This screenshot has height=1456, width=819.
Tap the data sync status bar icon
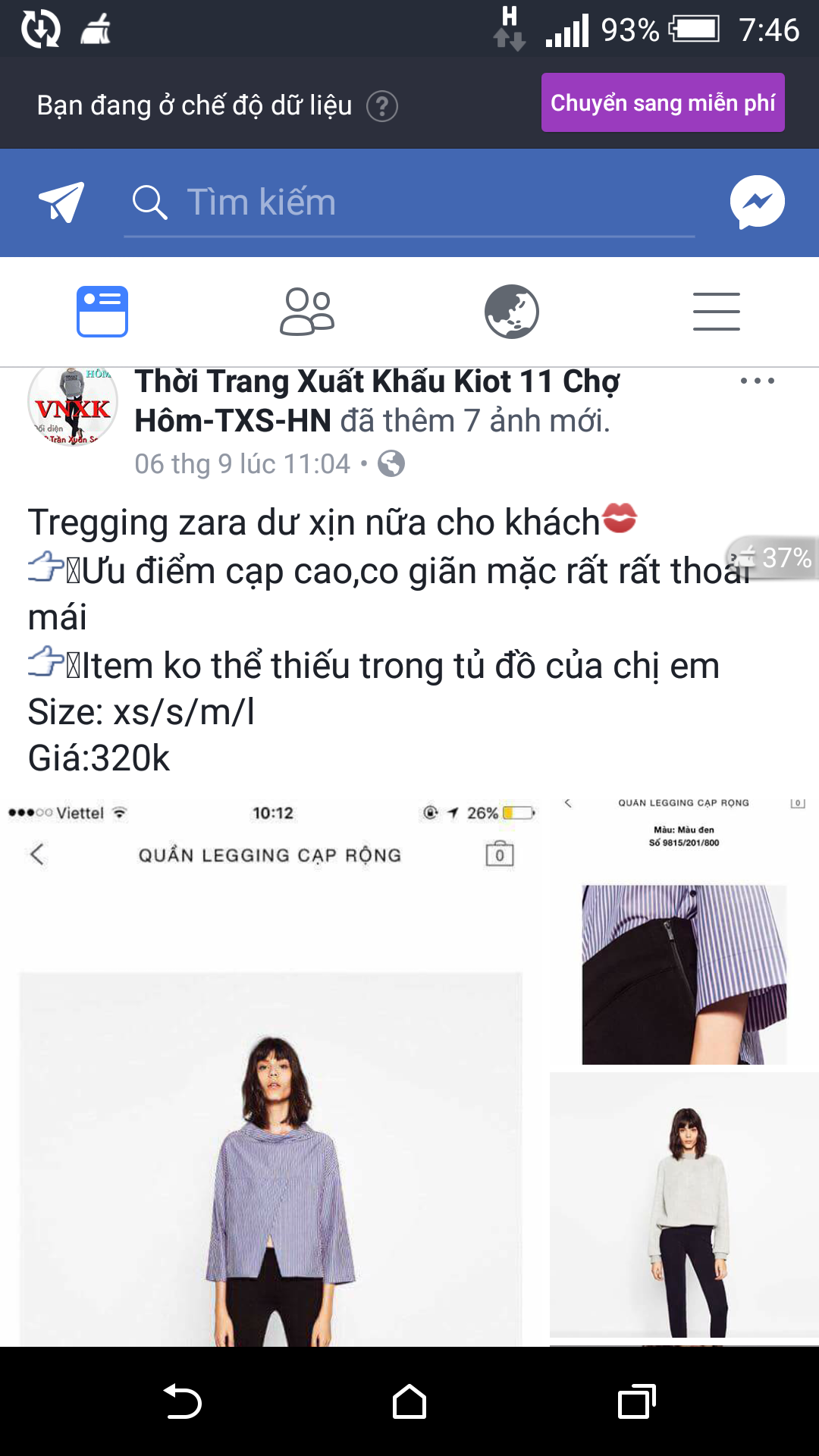(x=41, y=28)
